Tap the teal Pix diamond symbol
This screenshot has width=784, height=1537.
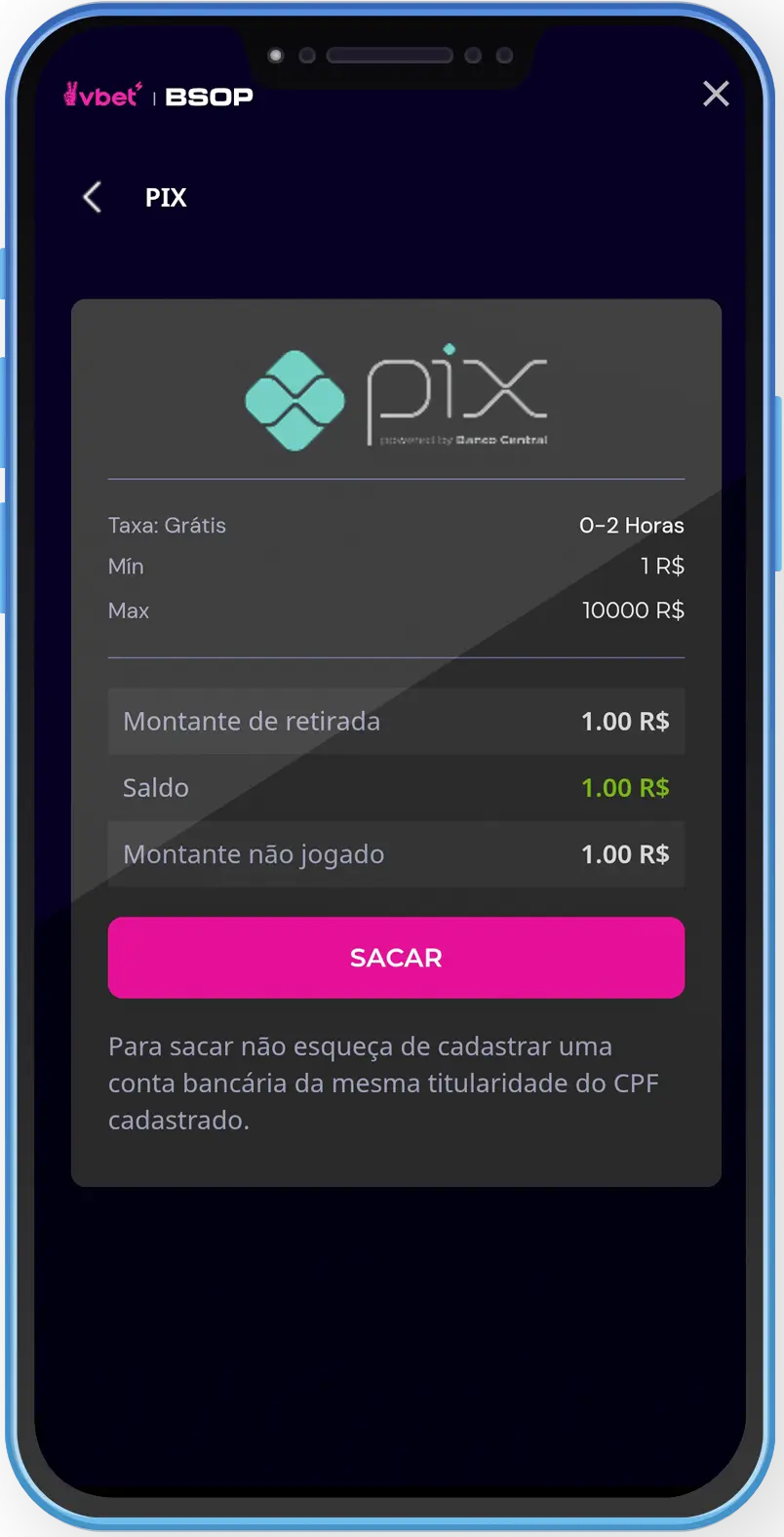[x=295, y=399]
